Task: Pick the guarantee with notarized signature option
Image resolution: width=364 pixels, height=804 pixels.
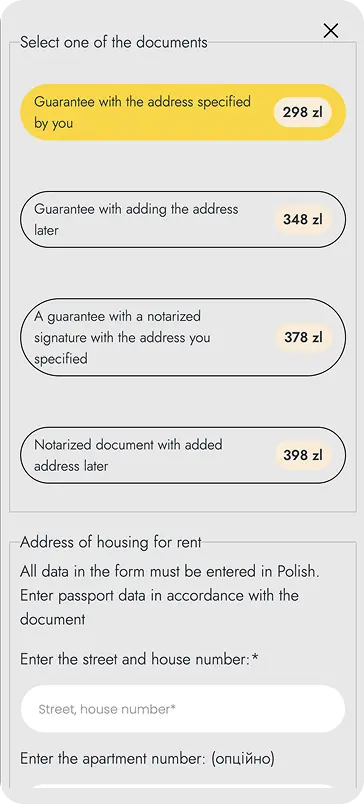Action: point(183,337)
